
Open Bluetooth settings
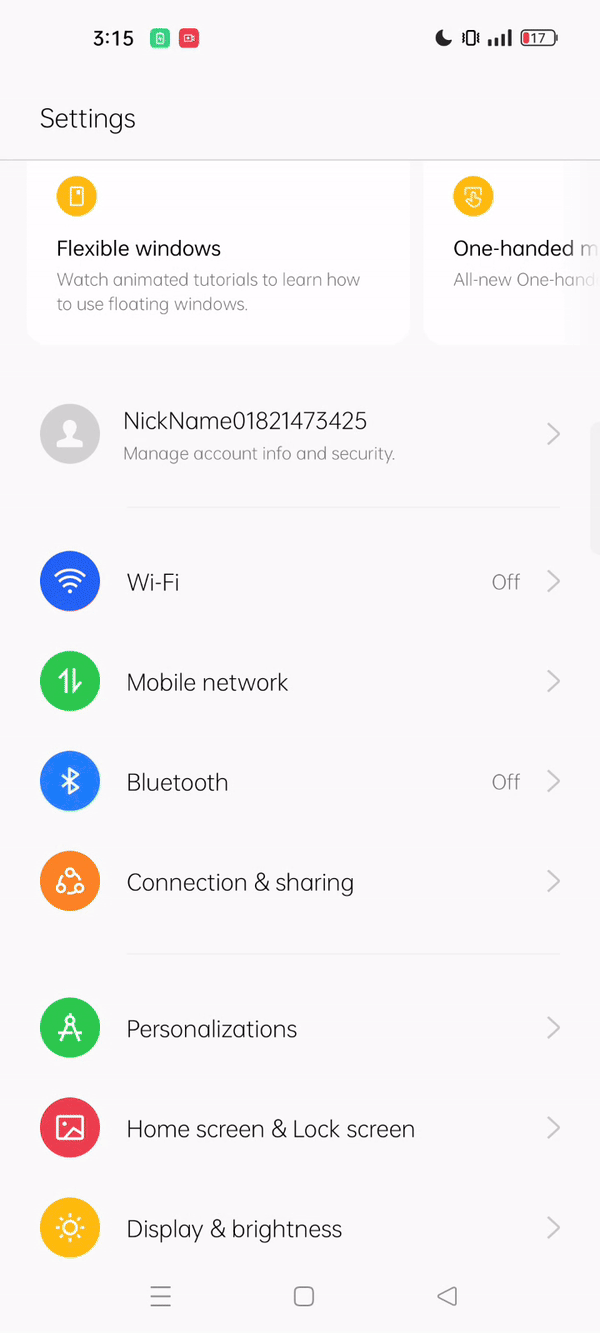[x=300, y=782]
